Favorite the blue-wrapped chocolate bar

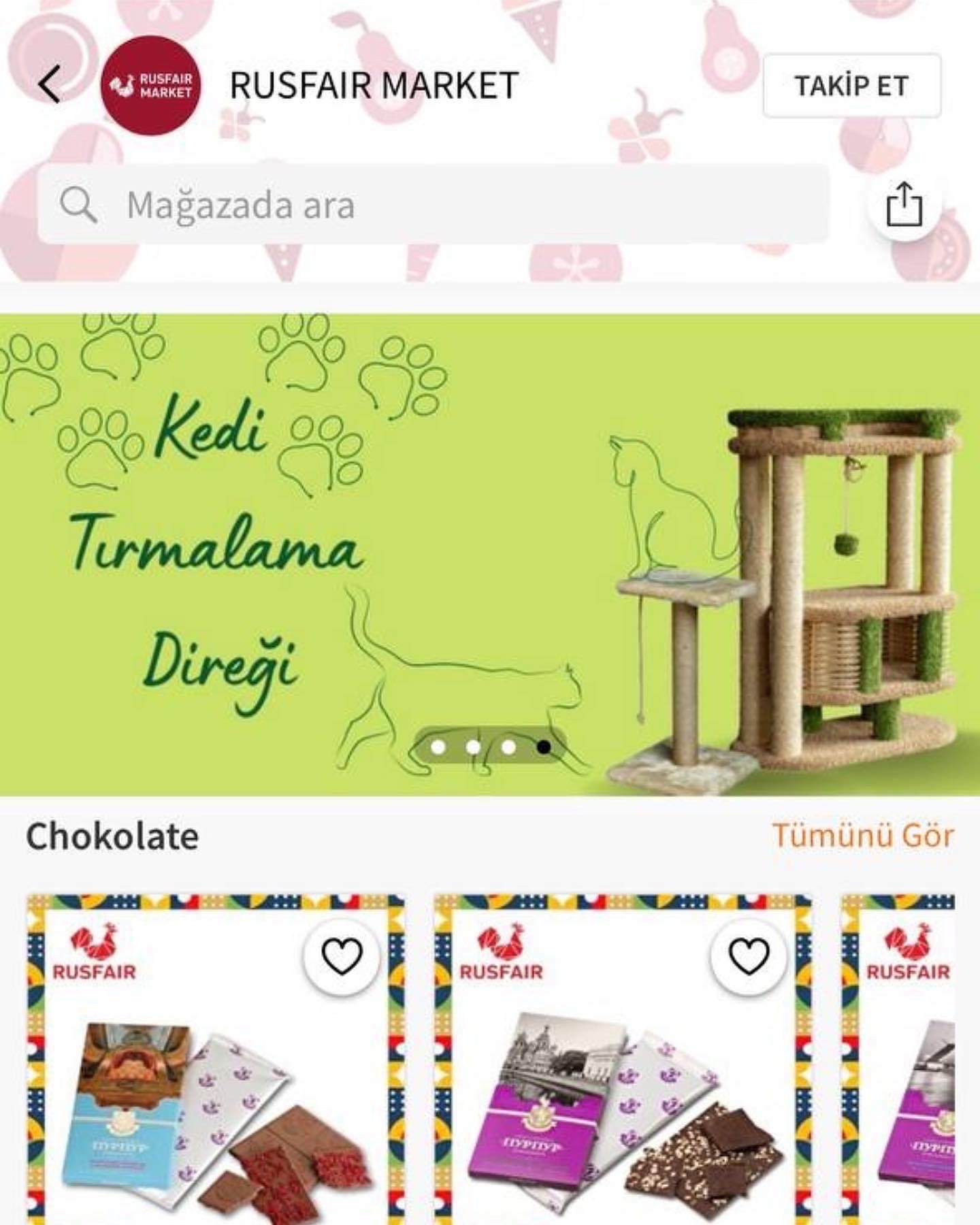(x=342, y=957)
